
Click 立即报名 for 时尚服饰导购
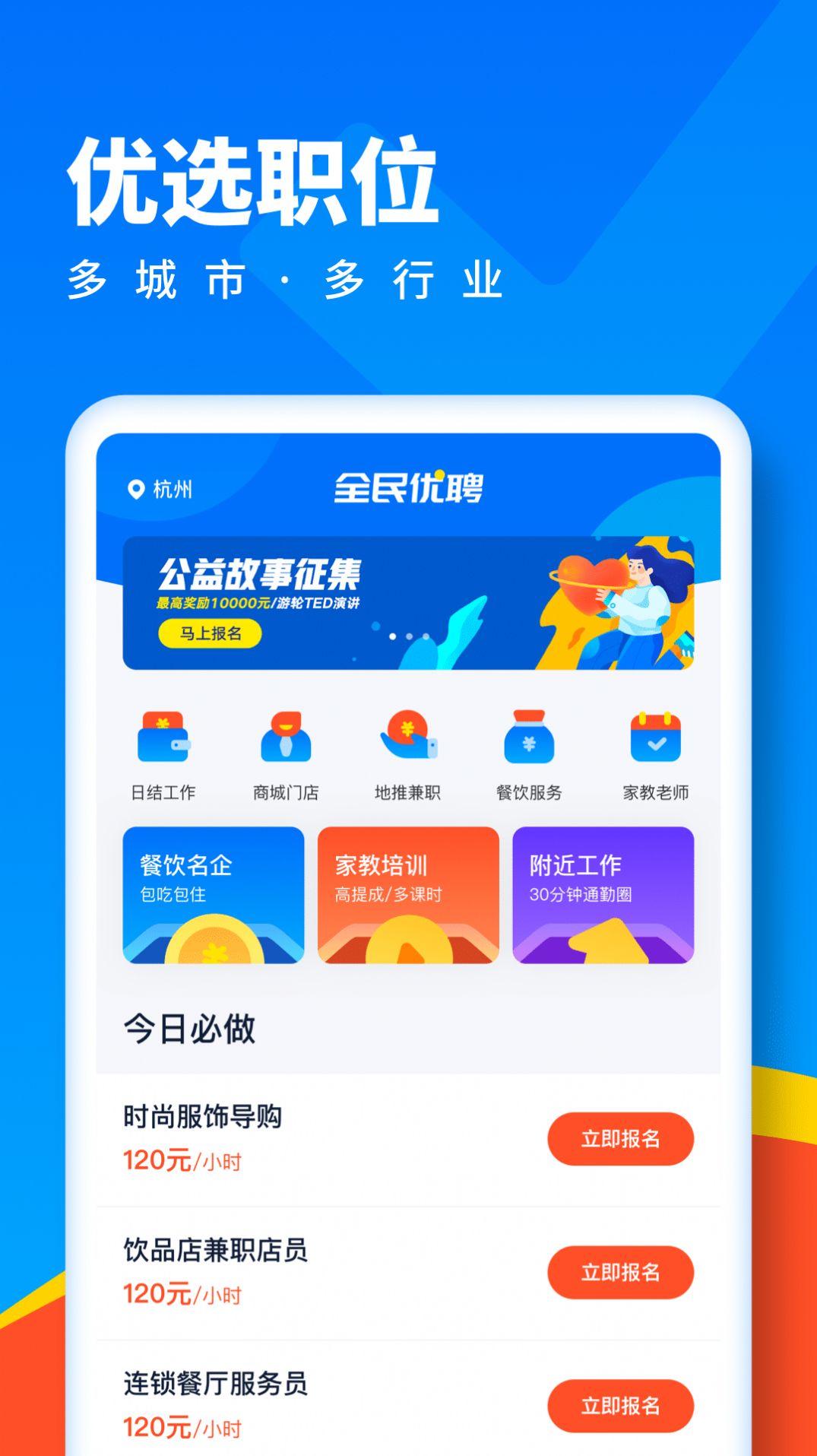pyautogui.click(x=620, y=1139)
